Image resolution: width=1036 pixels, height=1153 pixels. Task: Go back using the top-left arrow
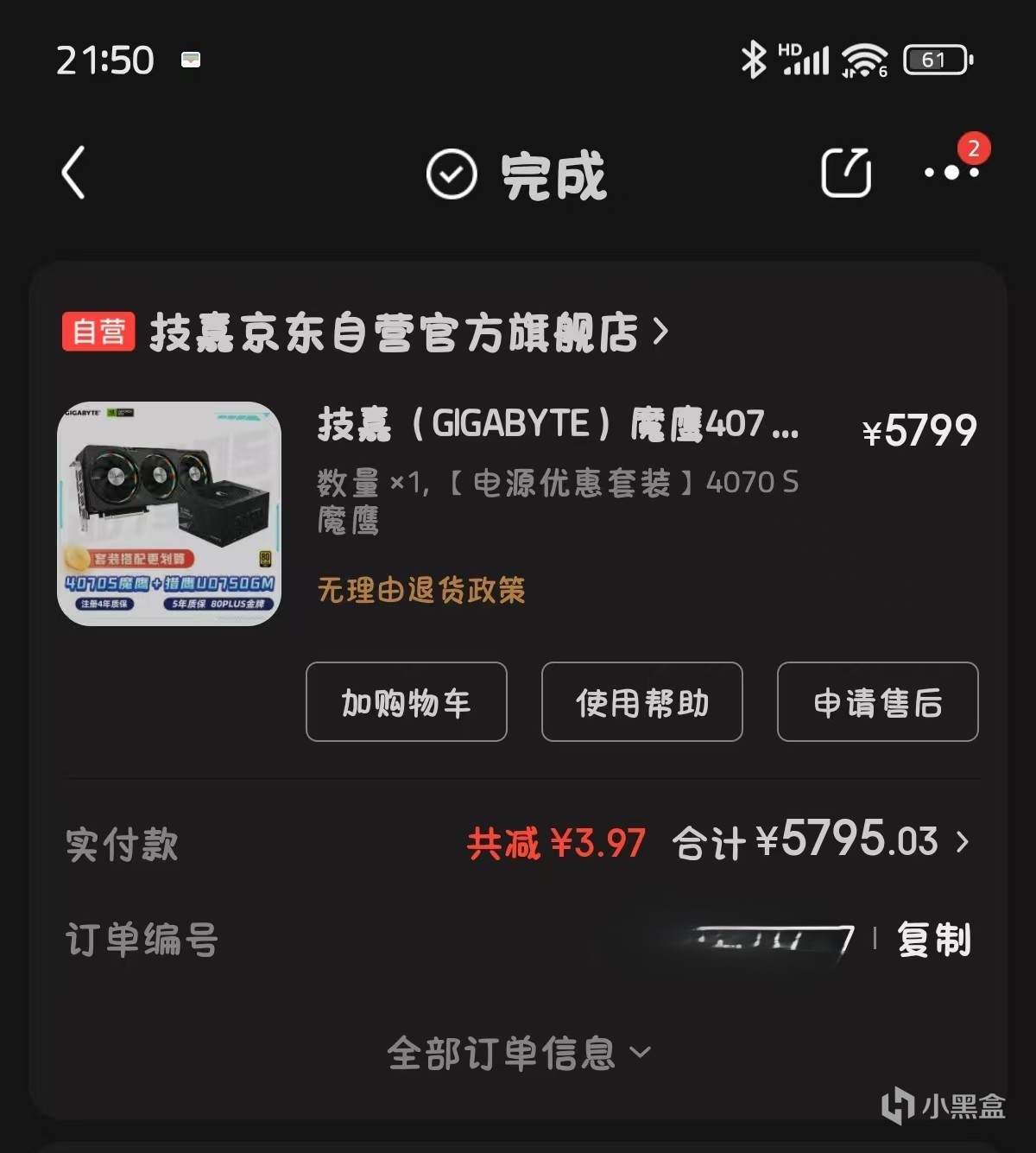[x=74, y=173]
